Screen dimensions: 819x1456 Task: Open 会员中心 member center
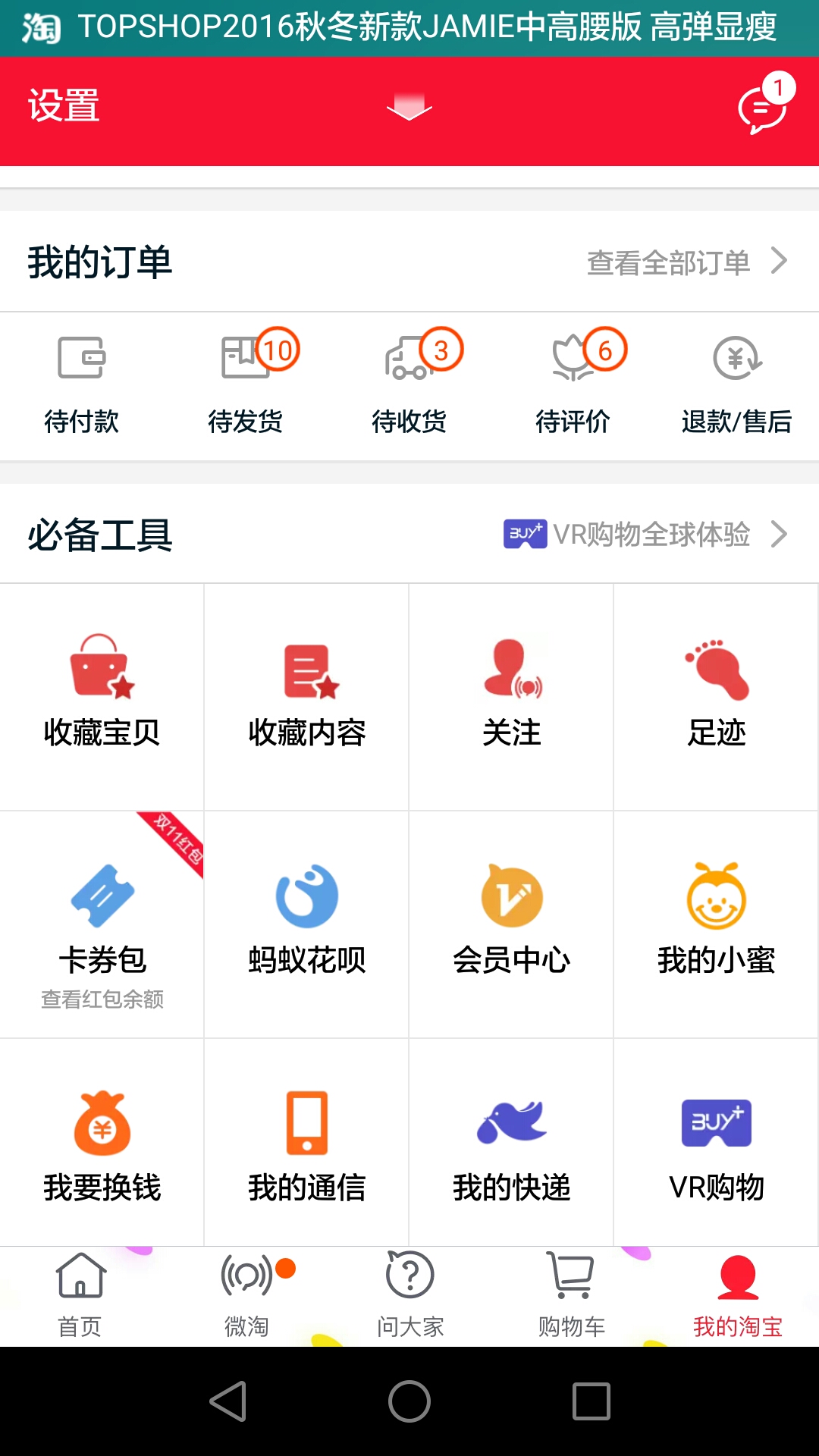[x=511, y=924]
